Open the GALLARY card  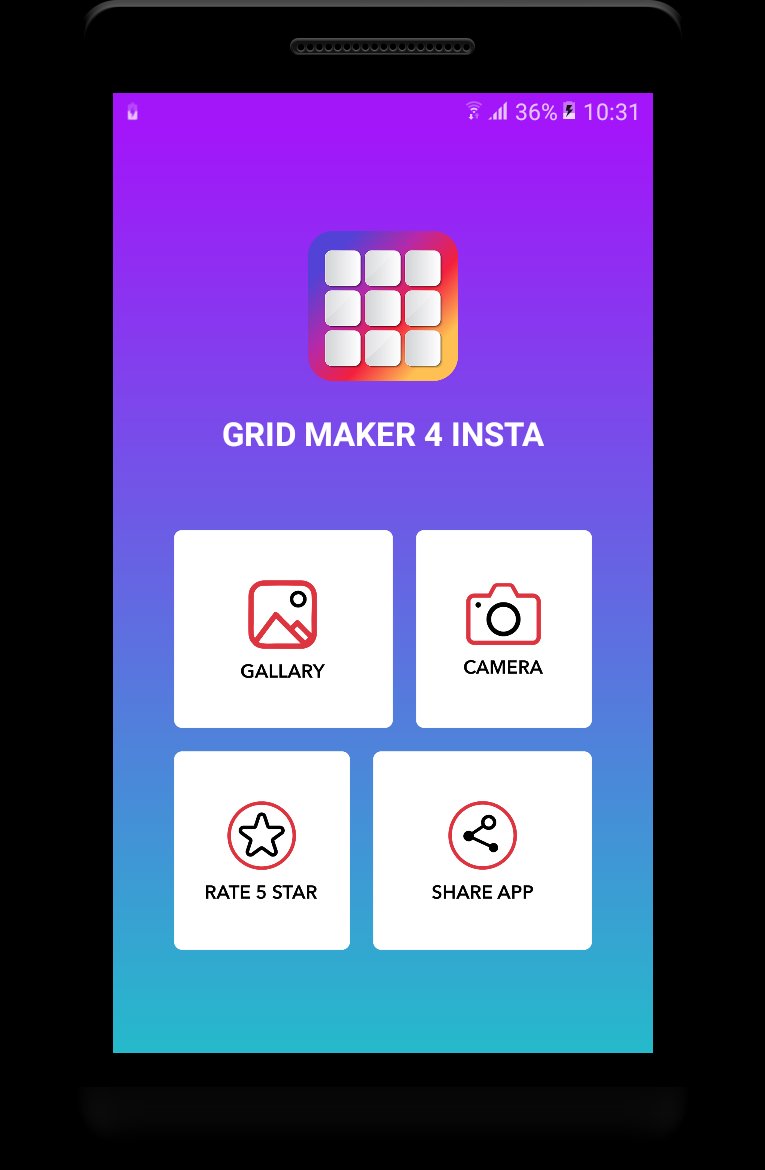282,628
